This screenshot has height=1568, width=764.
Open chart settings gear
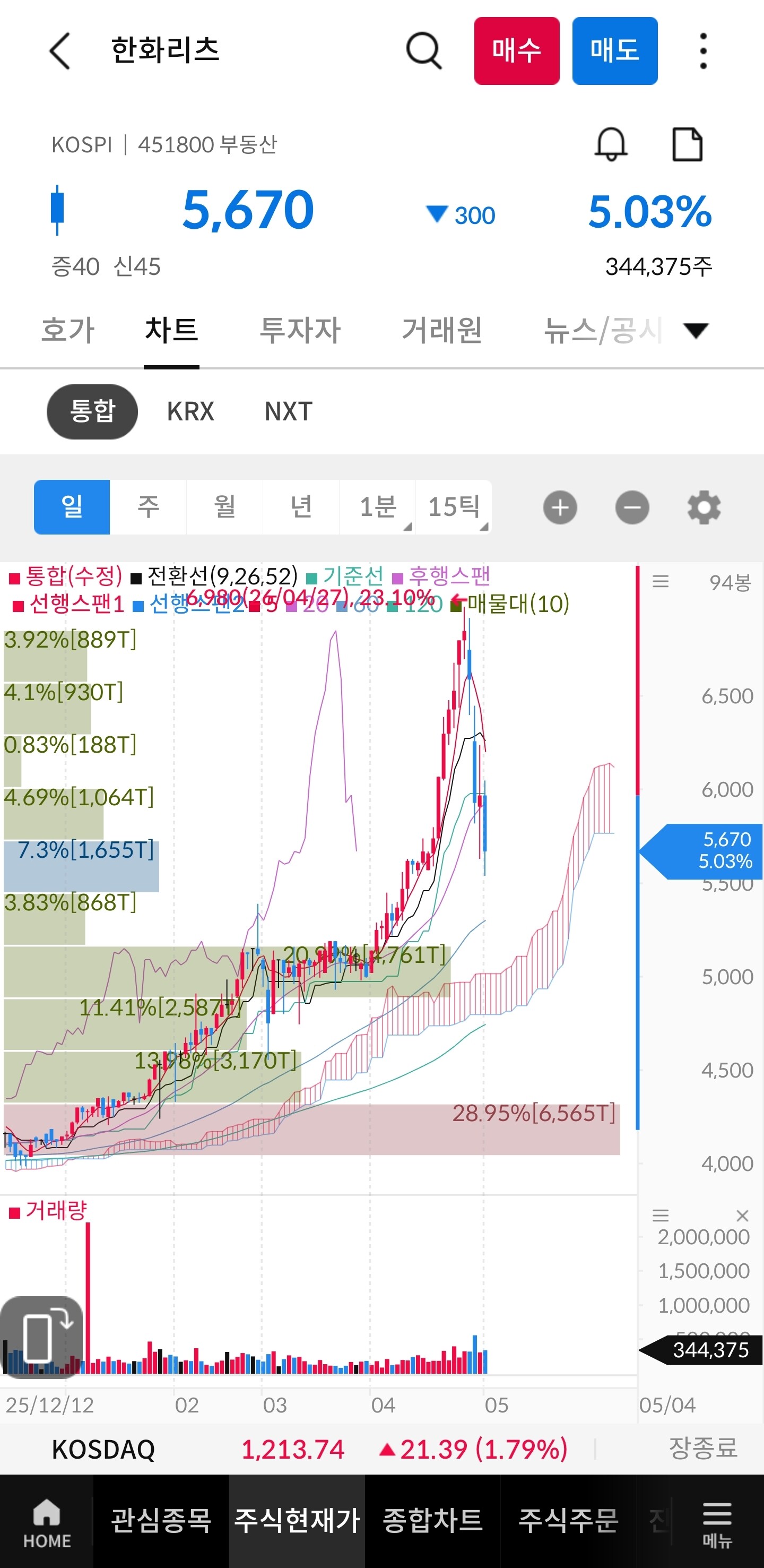pyautogui.click(x=704, y=507)
